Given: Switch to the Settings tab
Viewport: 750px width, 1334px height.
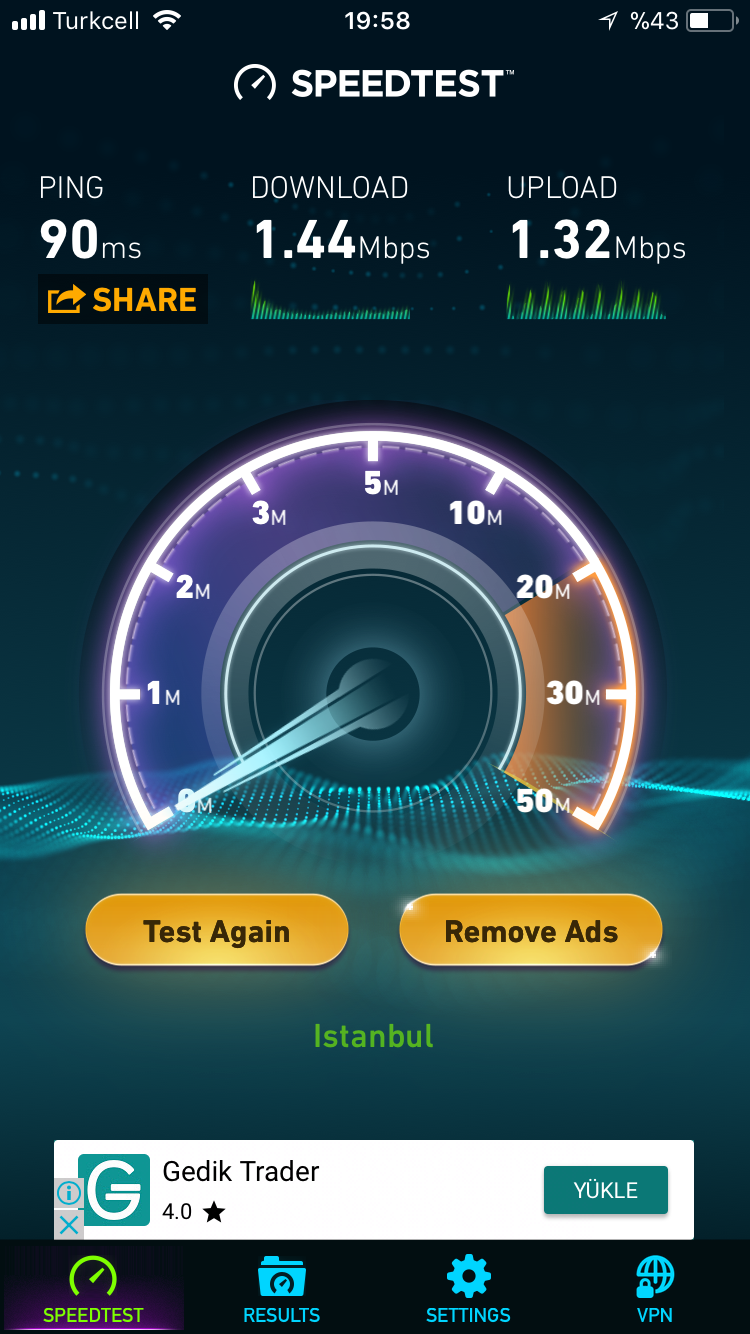Looking at the screenshot, I should tap(468, 1290).
